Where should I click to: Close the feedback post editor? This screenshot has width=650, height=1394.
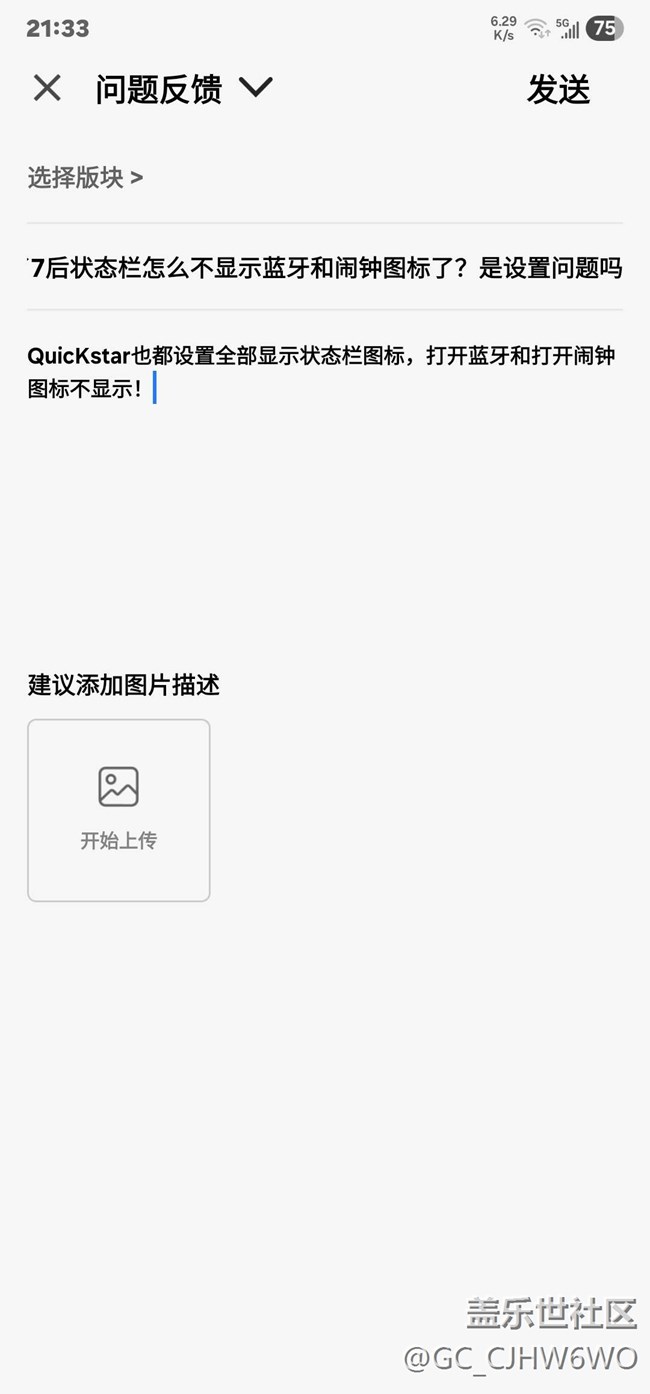[x=47, y=88]
